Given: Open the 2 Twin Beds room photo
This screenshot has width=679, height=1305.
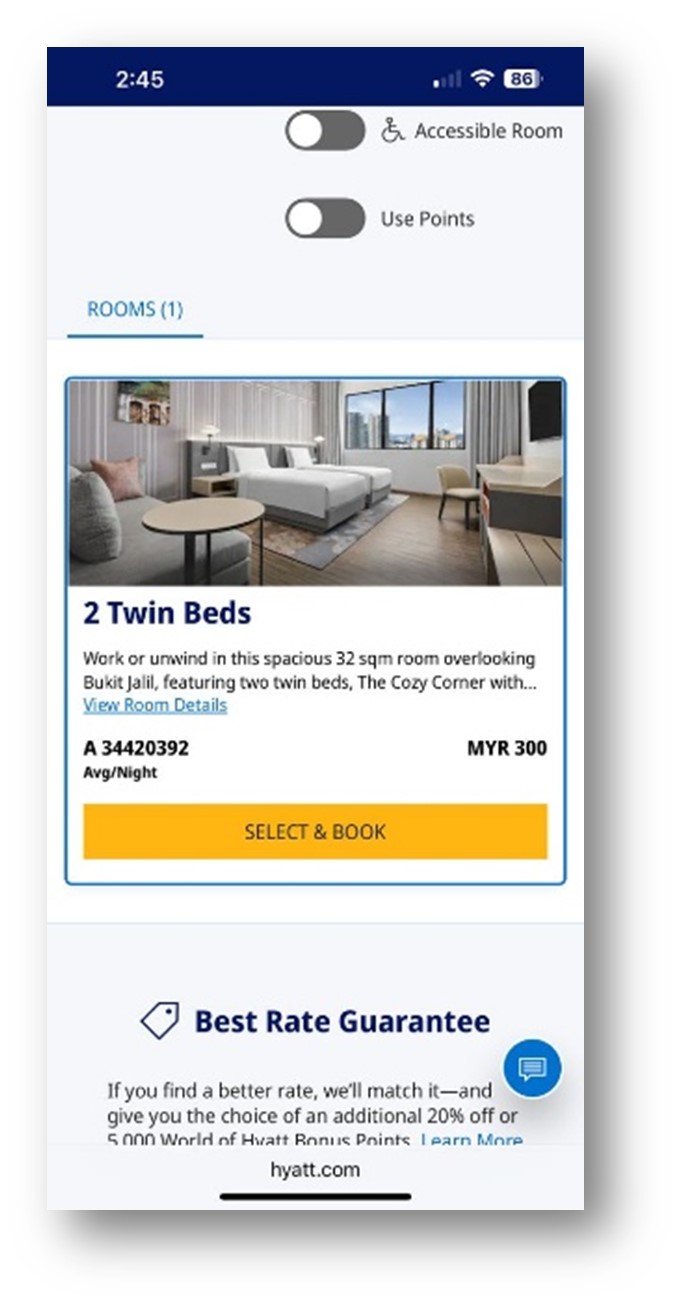Looking at the screenshot, I should pyautogui.click(x=315, y=482).
